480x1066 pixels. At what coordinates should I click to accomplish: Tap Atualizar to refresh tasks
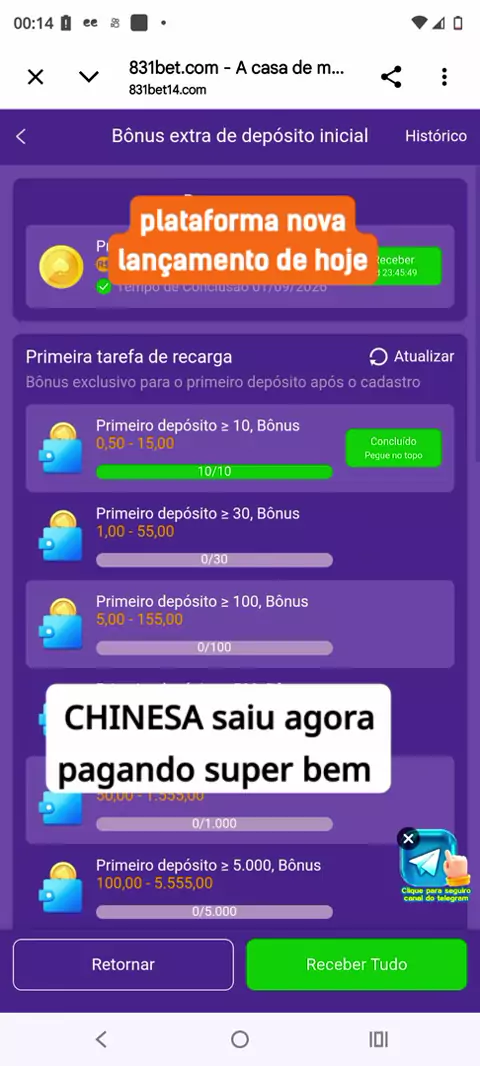point(411,357)
